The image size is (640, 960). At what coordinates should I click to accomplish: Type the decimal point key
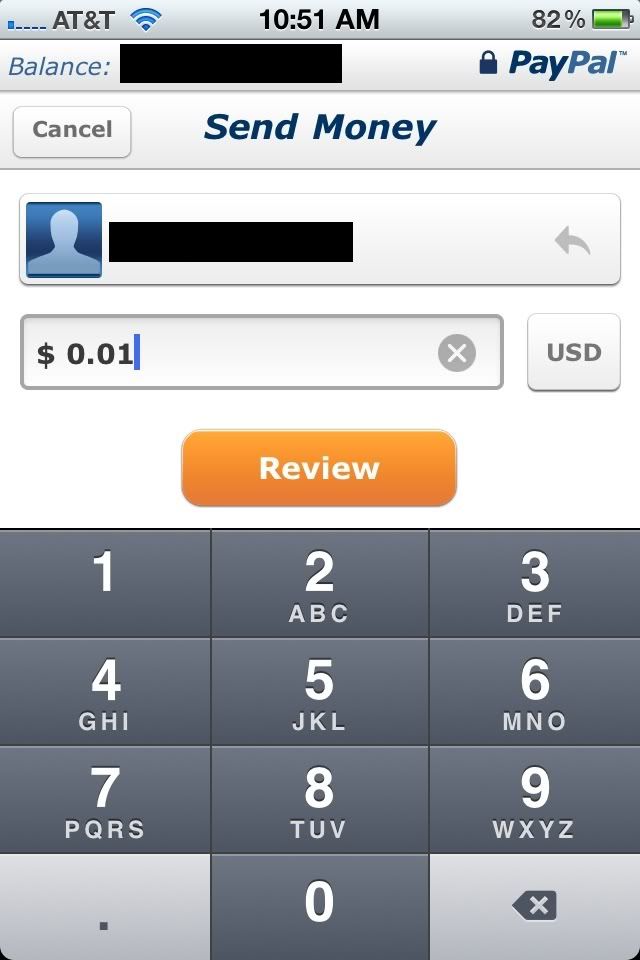pyautogui.click(x=104, y=906)
